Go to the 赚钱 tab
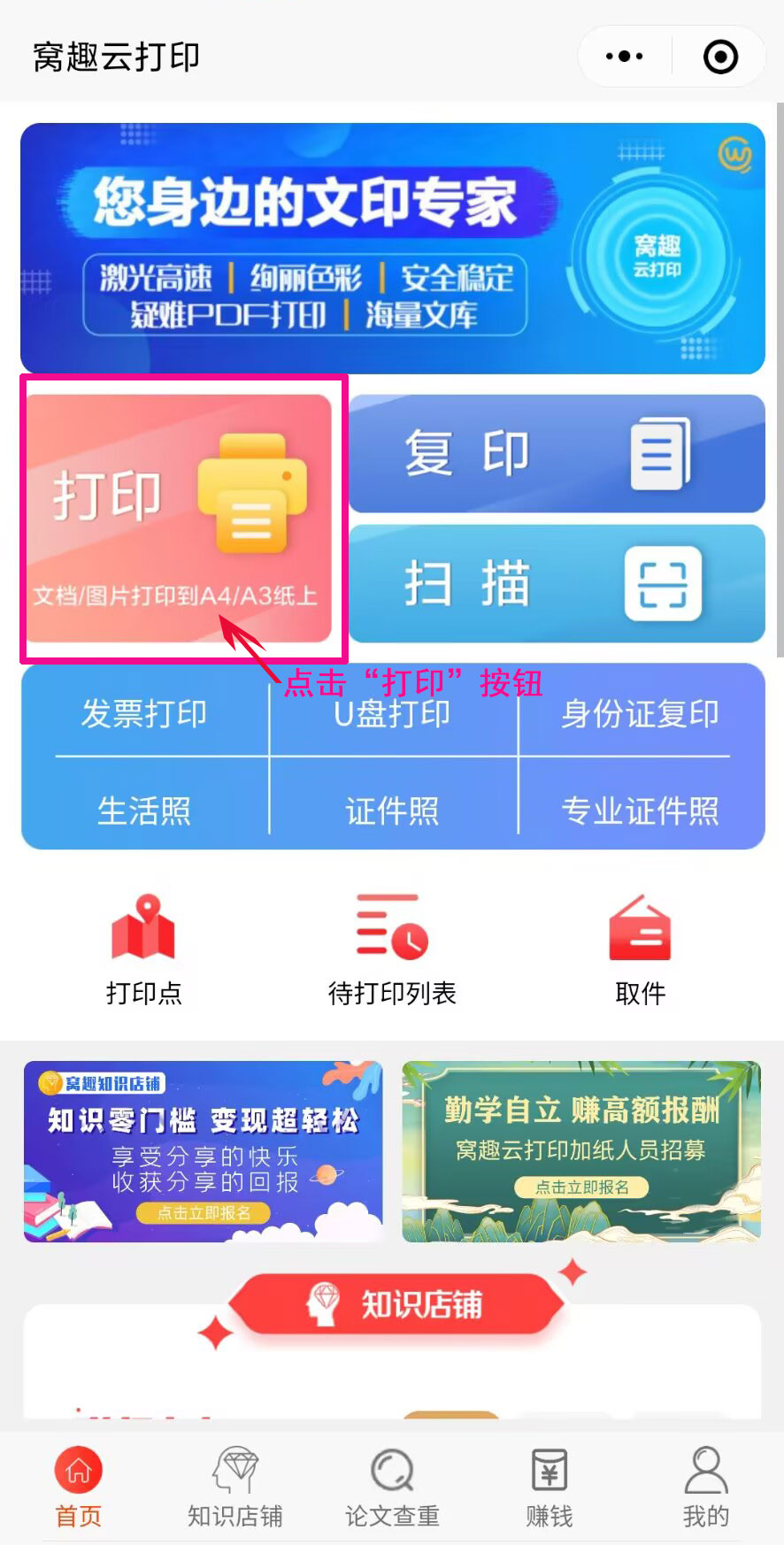 coord(549,1487)
